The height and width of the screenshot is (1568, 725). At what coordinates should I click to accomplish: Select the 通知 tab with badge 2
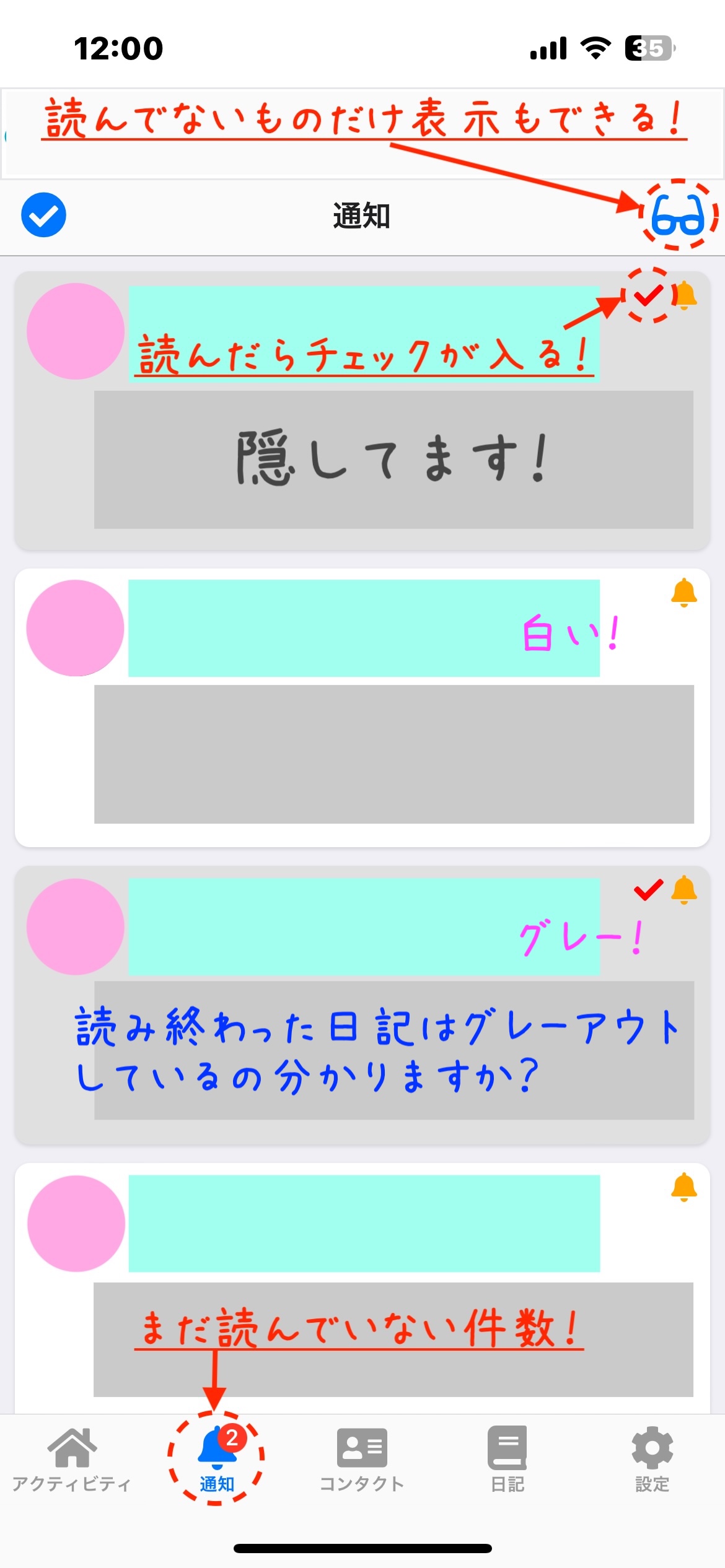[217, 1460]
